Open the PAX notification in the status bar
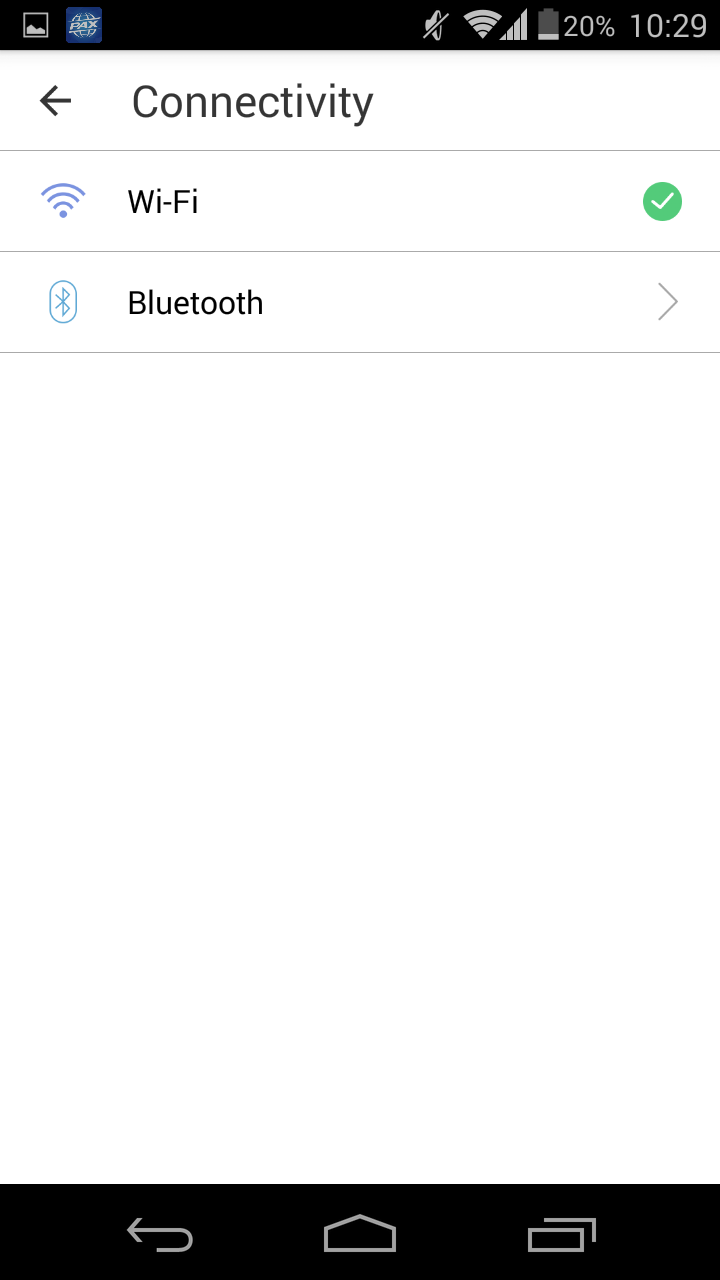The image size is (720, 1280). (82, 25)
